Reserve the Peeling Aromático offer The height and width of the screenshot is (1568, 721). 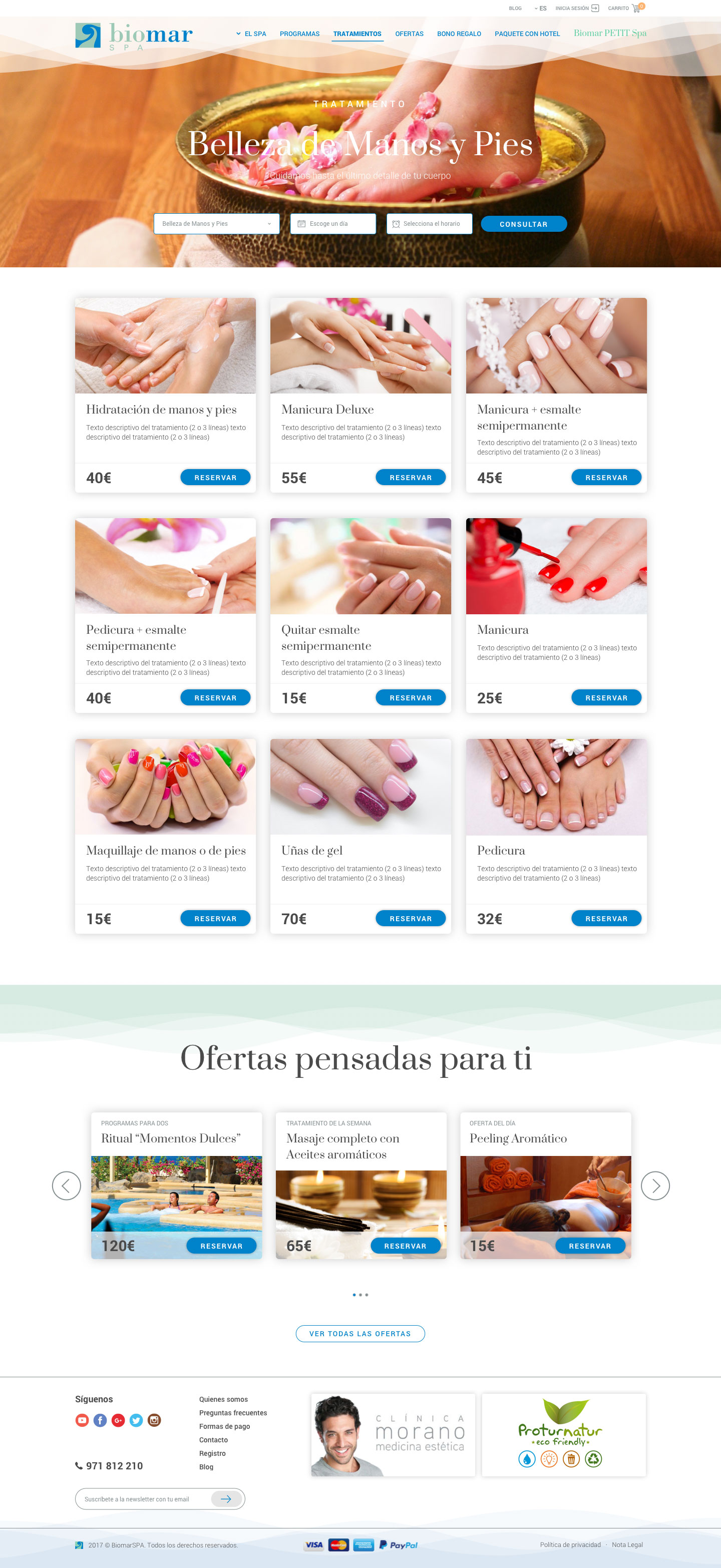[589, 1246]
